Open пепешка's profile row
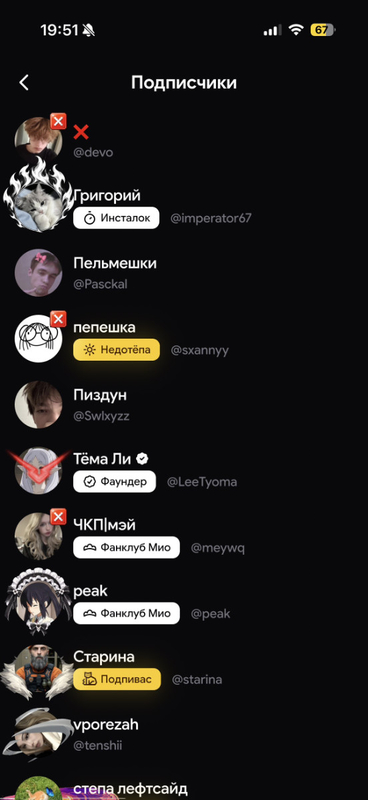Image resolution: width=368 pixels, height=800 pixels. [x=184, y=339]
